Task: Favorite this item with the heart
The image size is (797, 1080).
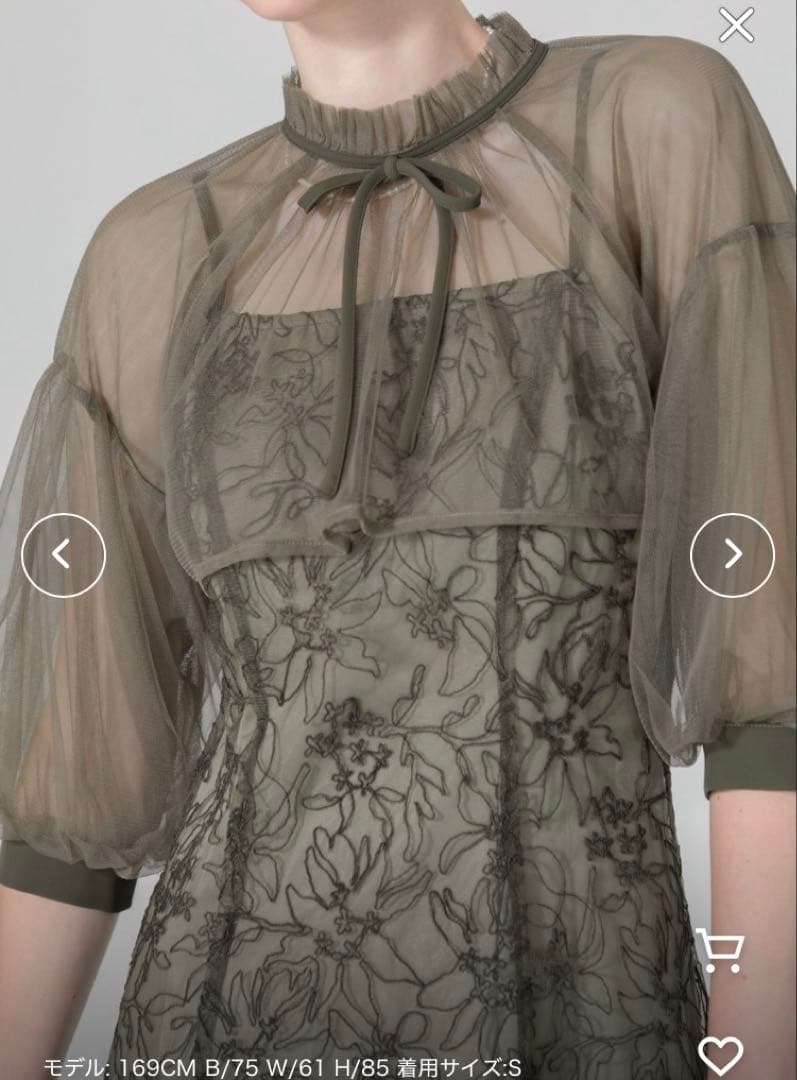Action: click(x=720, y=1055)
